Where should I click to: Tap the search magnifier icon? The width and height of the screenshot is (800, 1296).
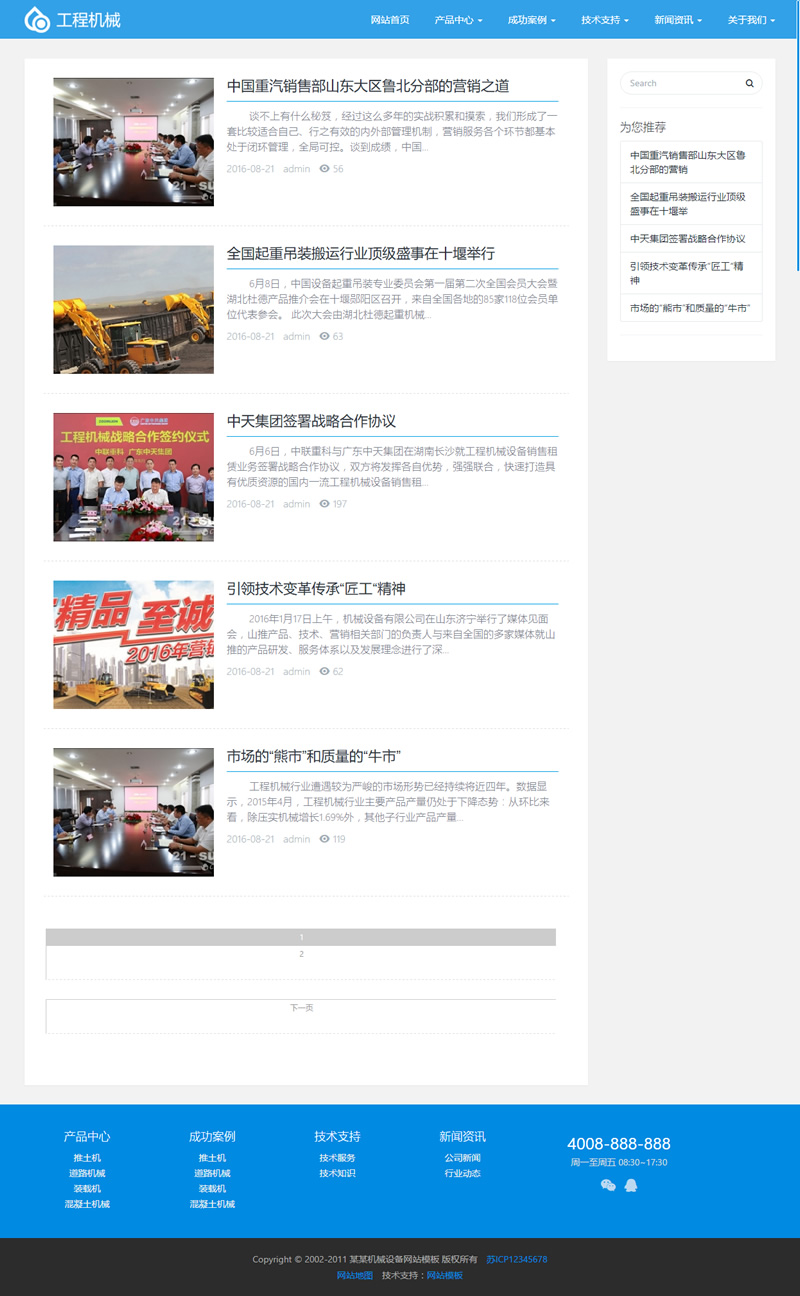pyautogui.click(x=750, y=84)
